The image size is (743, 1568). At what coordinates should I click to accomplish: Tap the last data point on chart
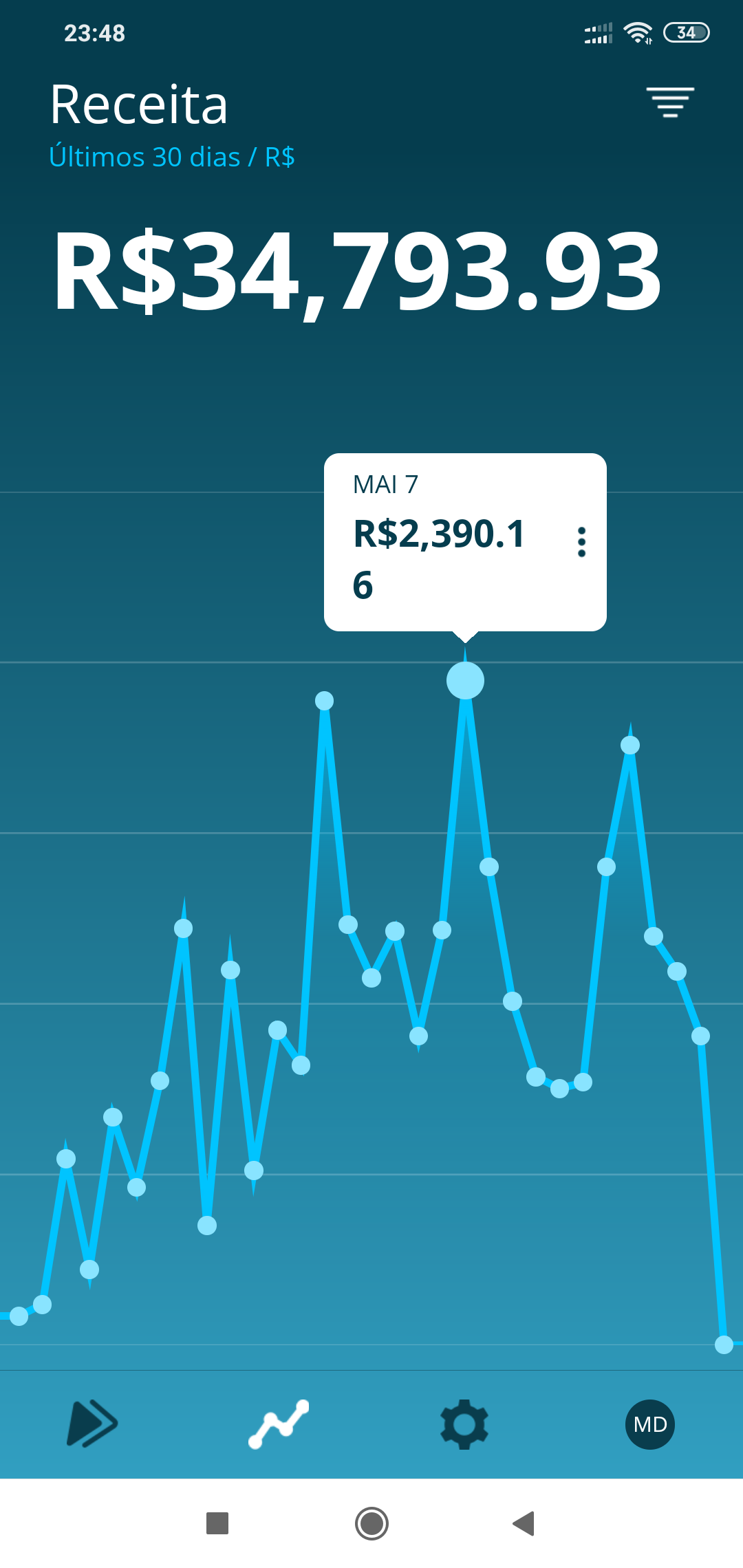pyautogui.click(x=724, y=1344)
